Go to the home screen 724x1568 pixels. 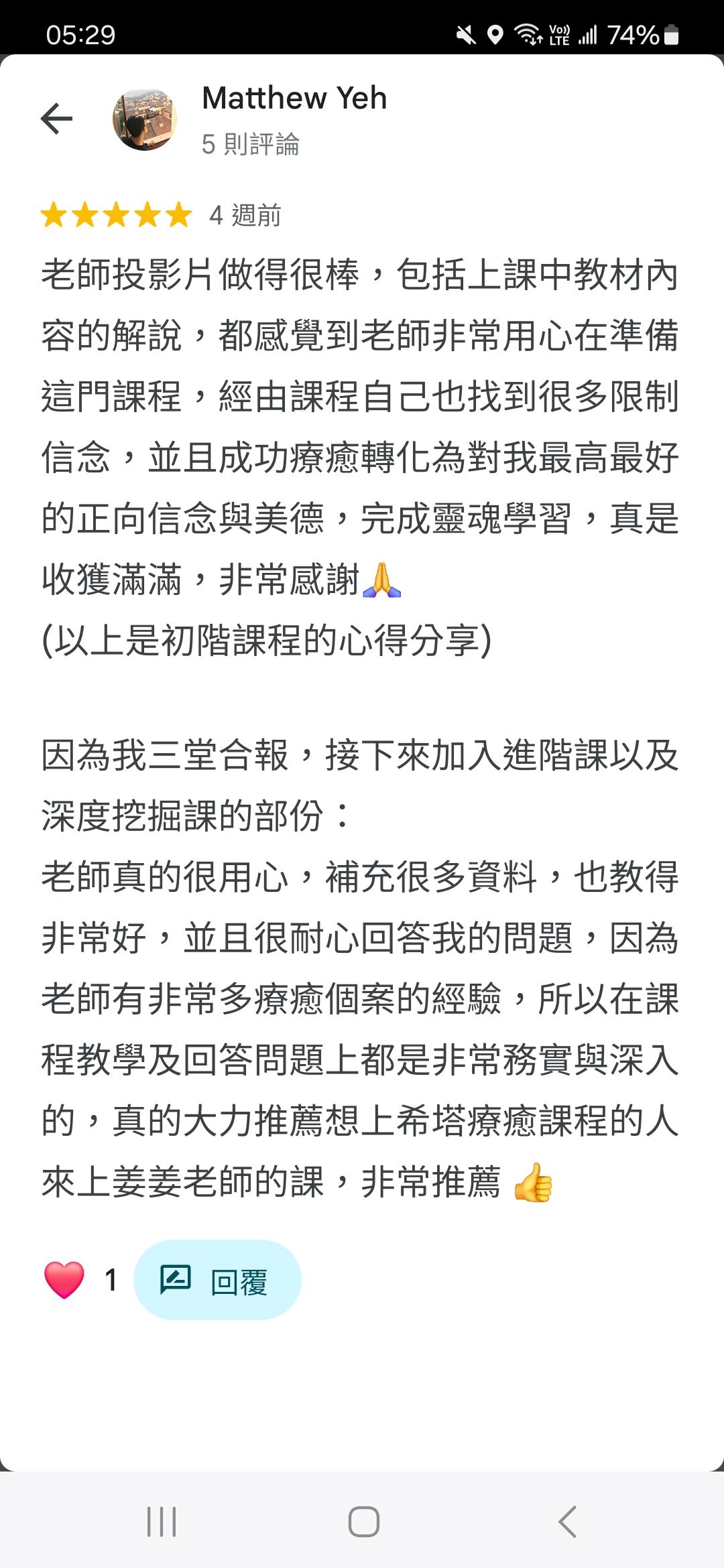click(x=363, y=1522)
